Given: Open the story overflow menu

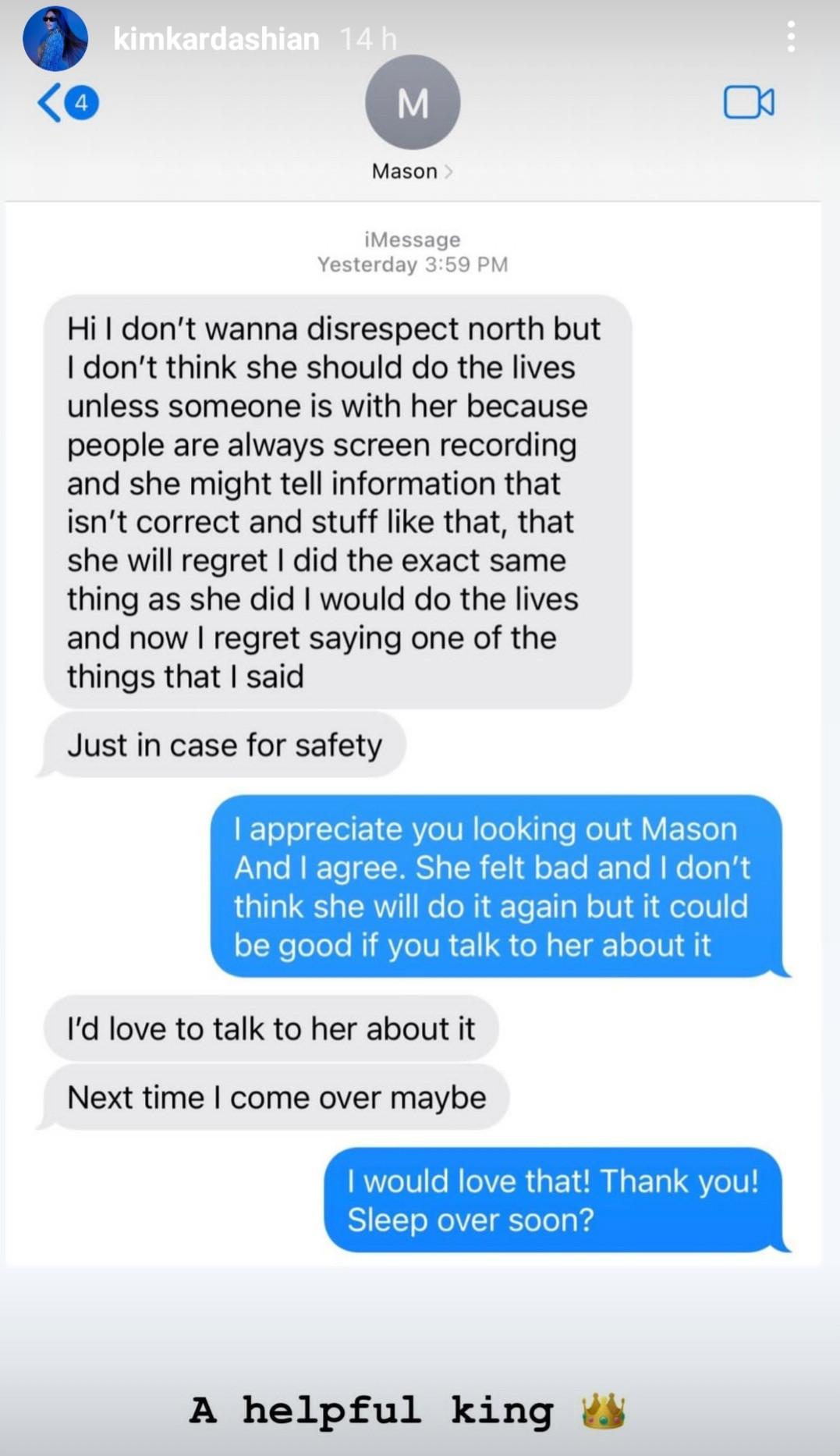Looking at the screenshot, I should [x=791, y=37].
